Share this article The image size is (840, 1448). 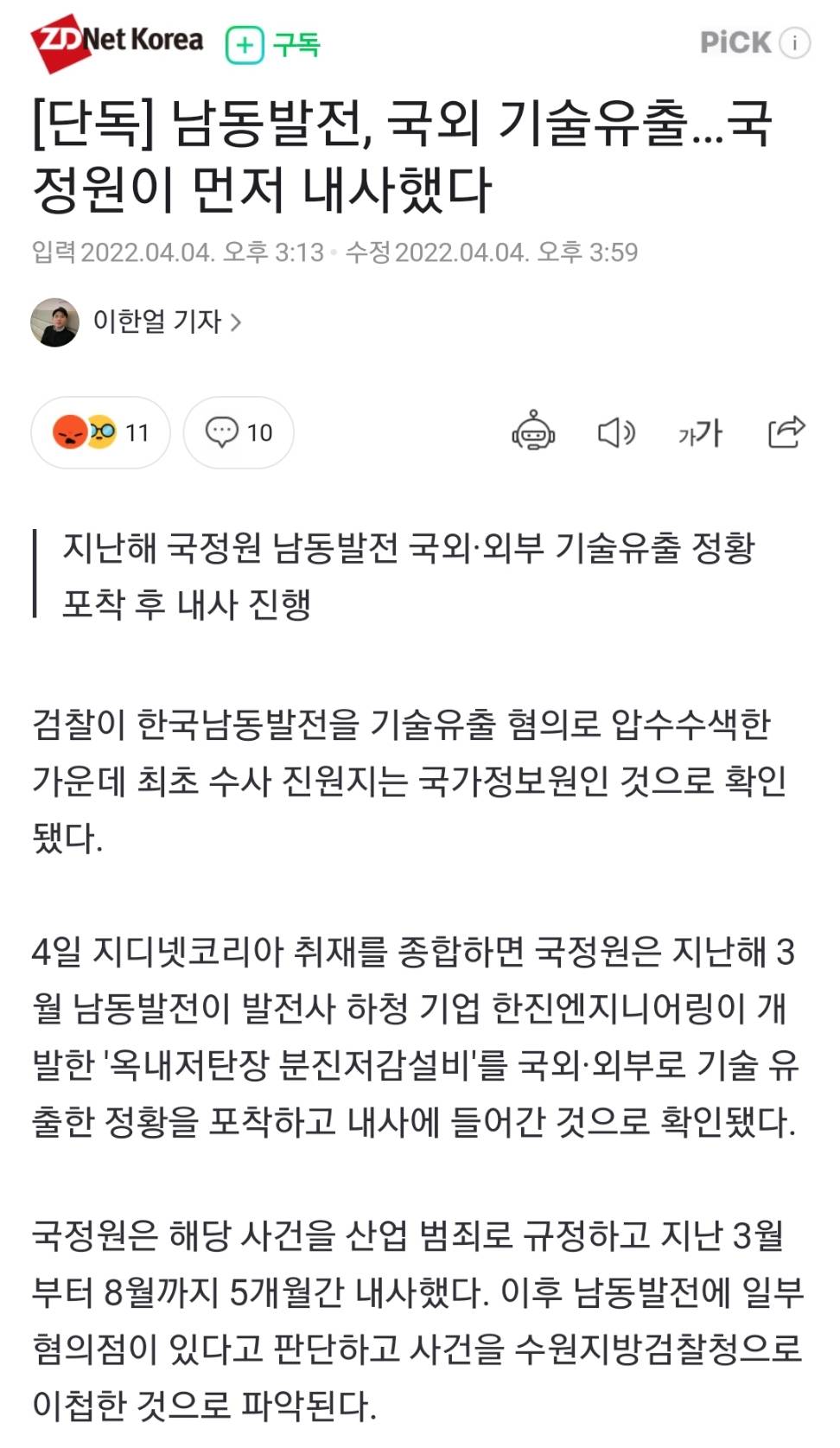pos(786,431)
